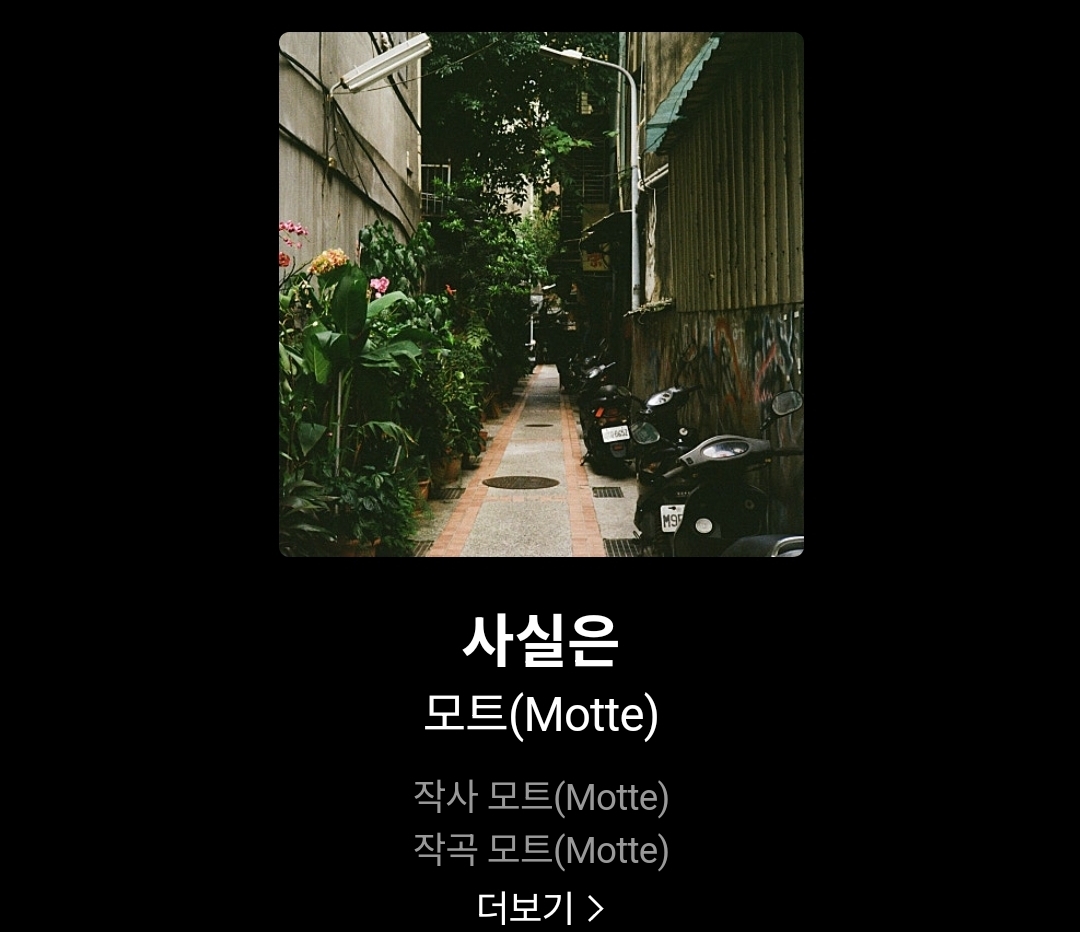The width and height of the screenshot is (1080, 932).
Task: Open the 더보기 link for more credits
Action: point(541,907)
